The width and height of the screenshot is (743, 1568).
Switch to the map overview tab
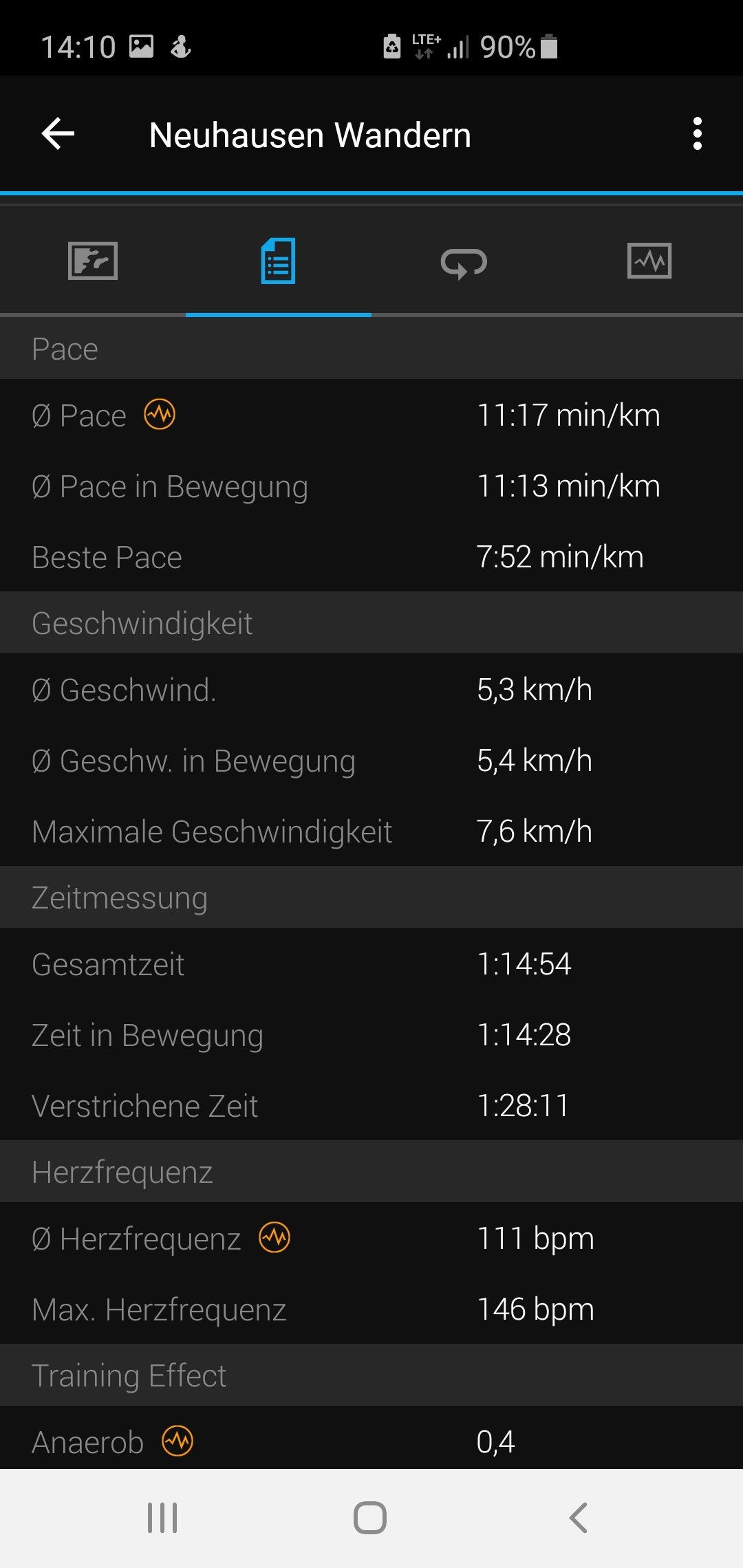(93, 261)
